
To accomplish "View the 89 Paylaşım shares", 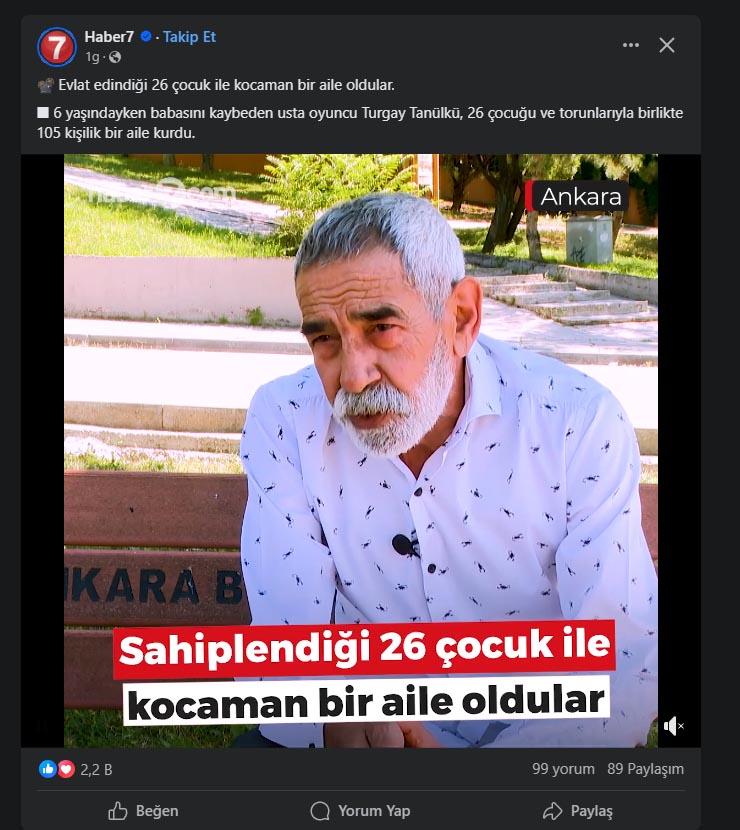I will click(645, 769).
